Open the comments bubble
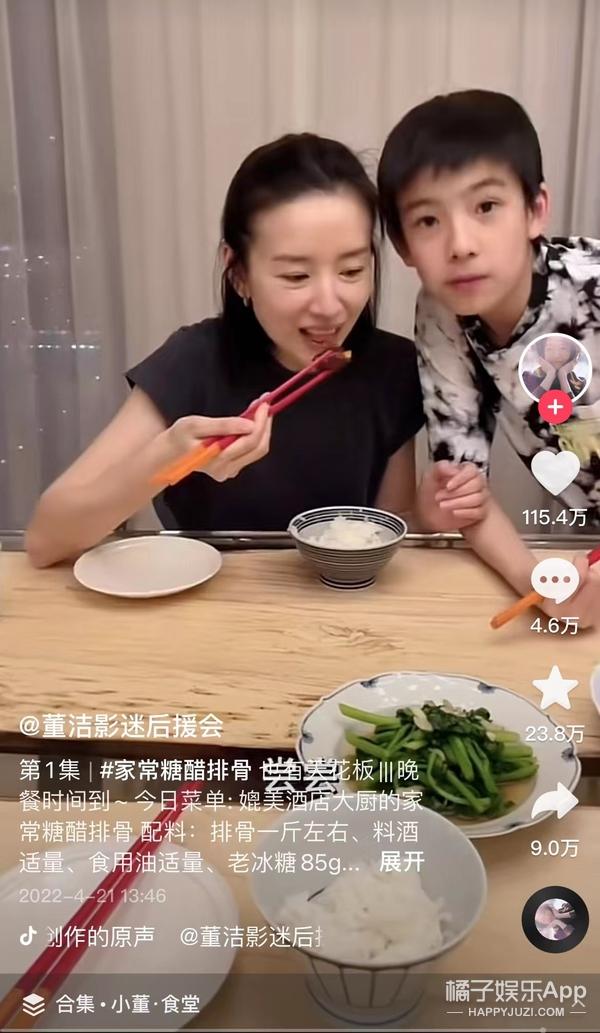Image resolution: width=600 pixels, height=1033 pixels. (555, 580)
